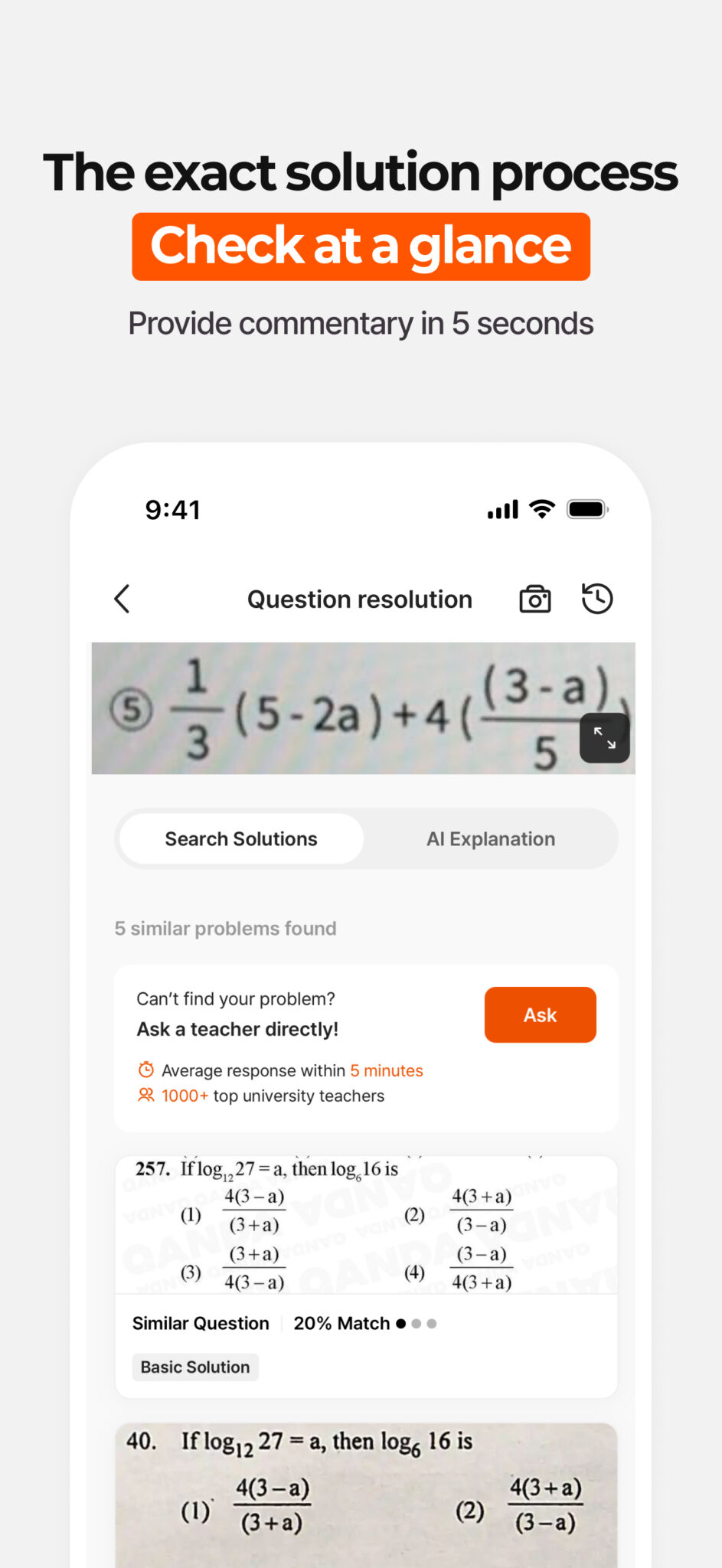Open the camera to scan a new question
Screen dimensions: 722x1568
point(534,599)
